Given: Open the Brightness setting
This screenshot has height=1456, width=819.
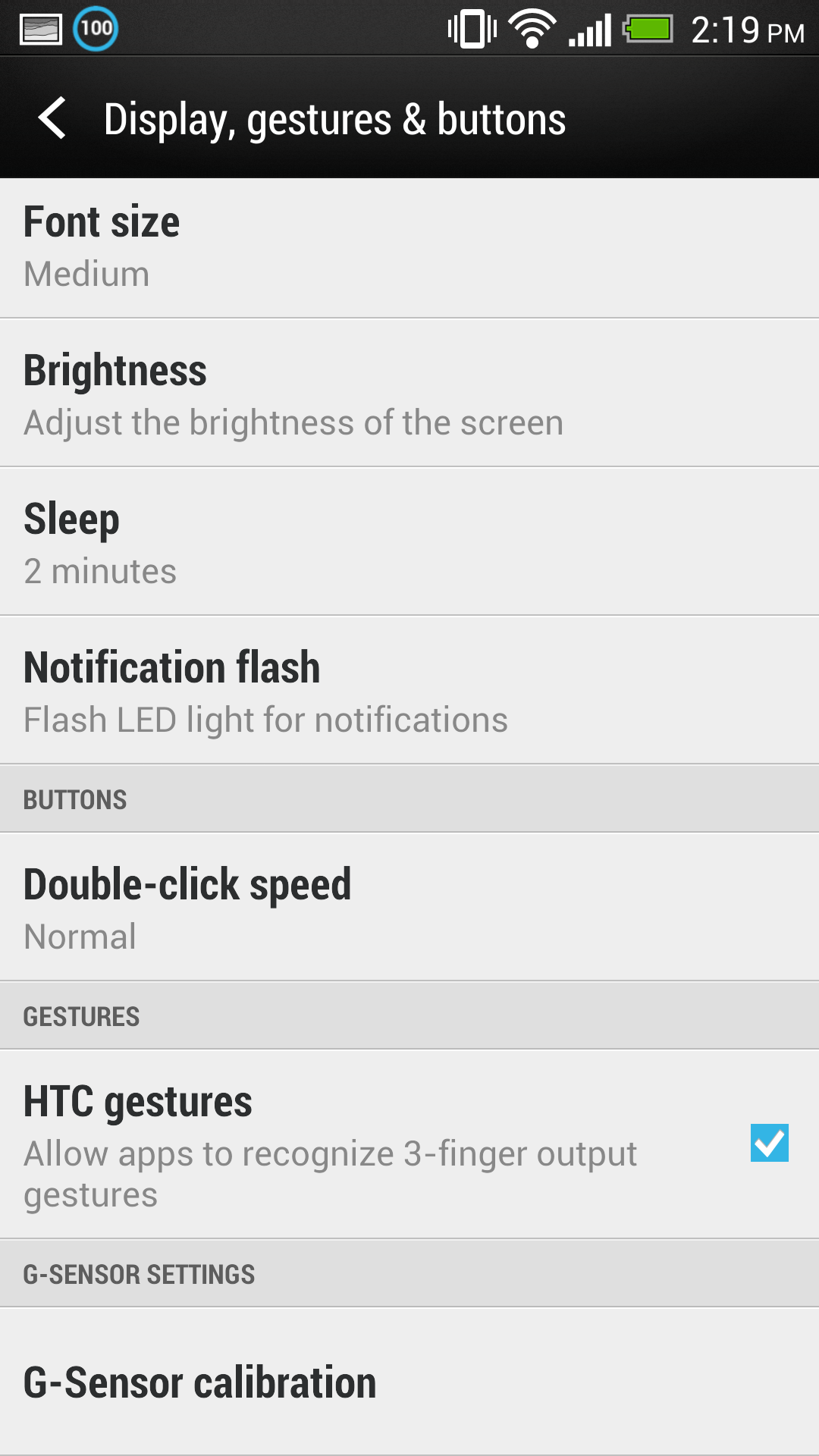Looking at the screenshot, I should pos(409,393).
